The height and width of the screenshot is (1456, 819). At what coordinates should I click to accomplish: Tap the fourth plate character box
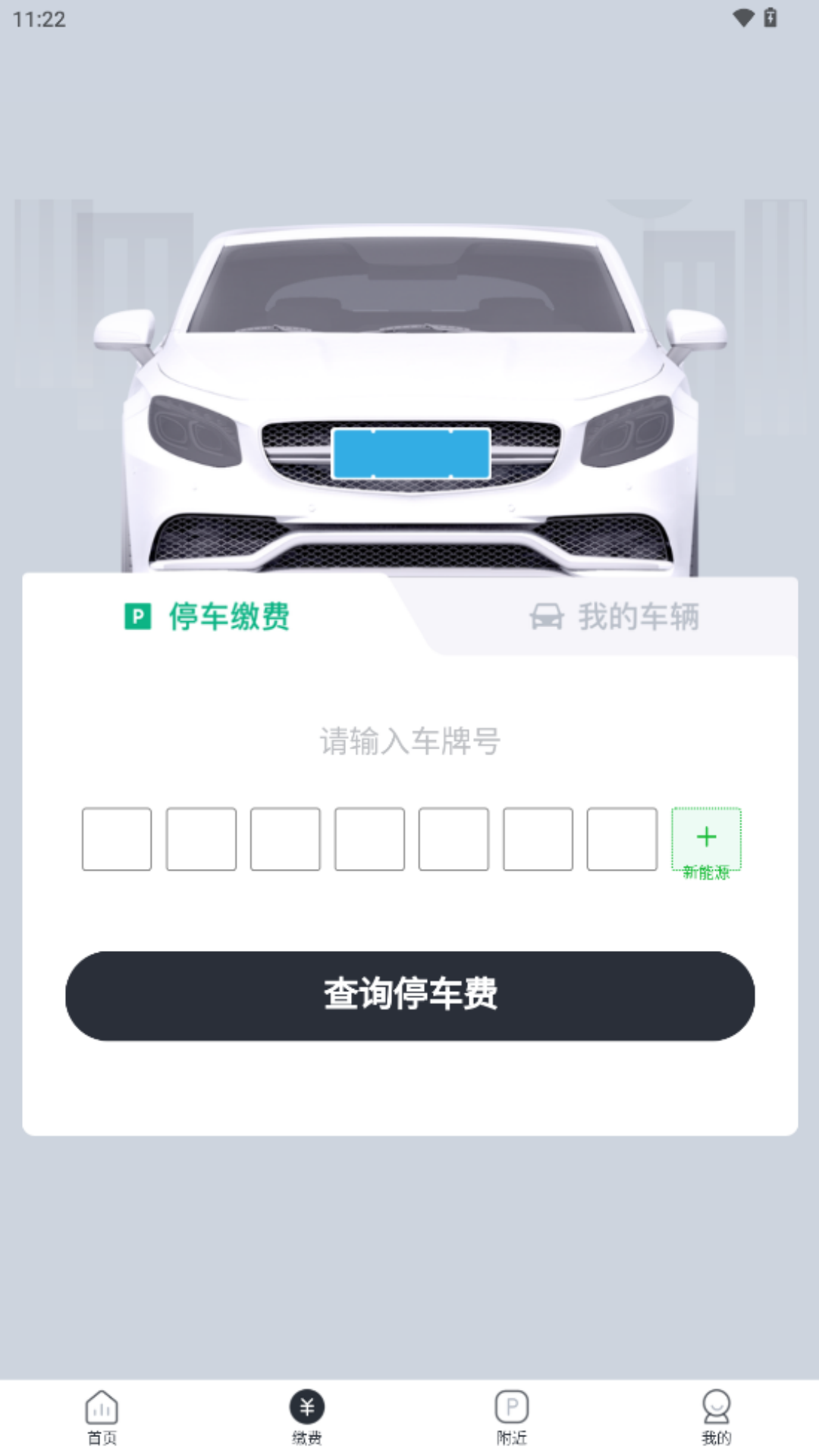369,839
